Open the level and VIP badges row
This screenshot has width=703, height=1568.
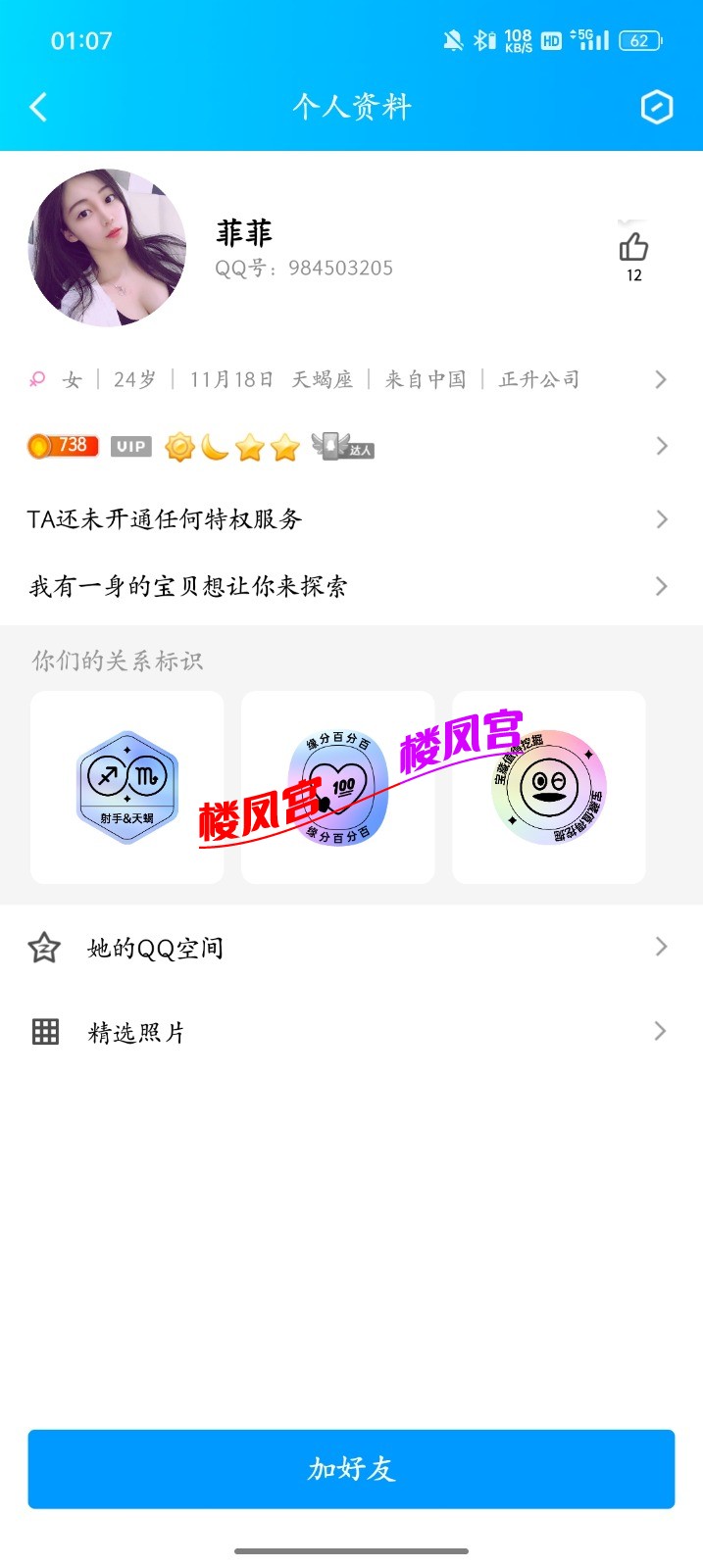pyautogui.click(x=351, y=447)
